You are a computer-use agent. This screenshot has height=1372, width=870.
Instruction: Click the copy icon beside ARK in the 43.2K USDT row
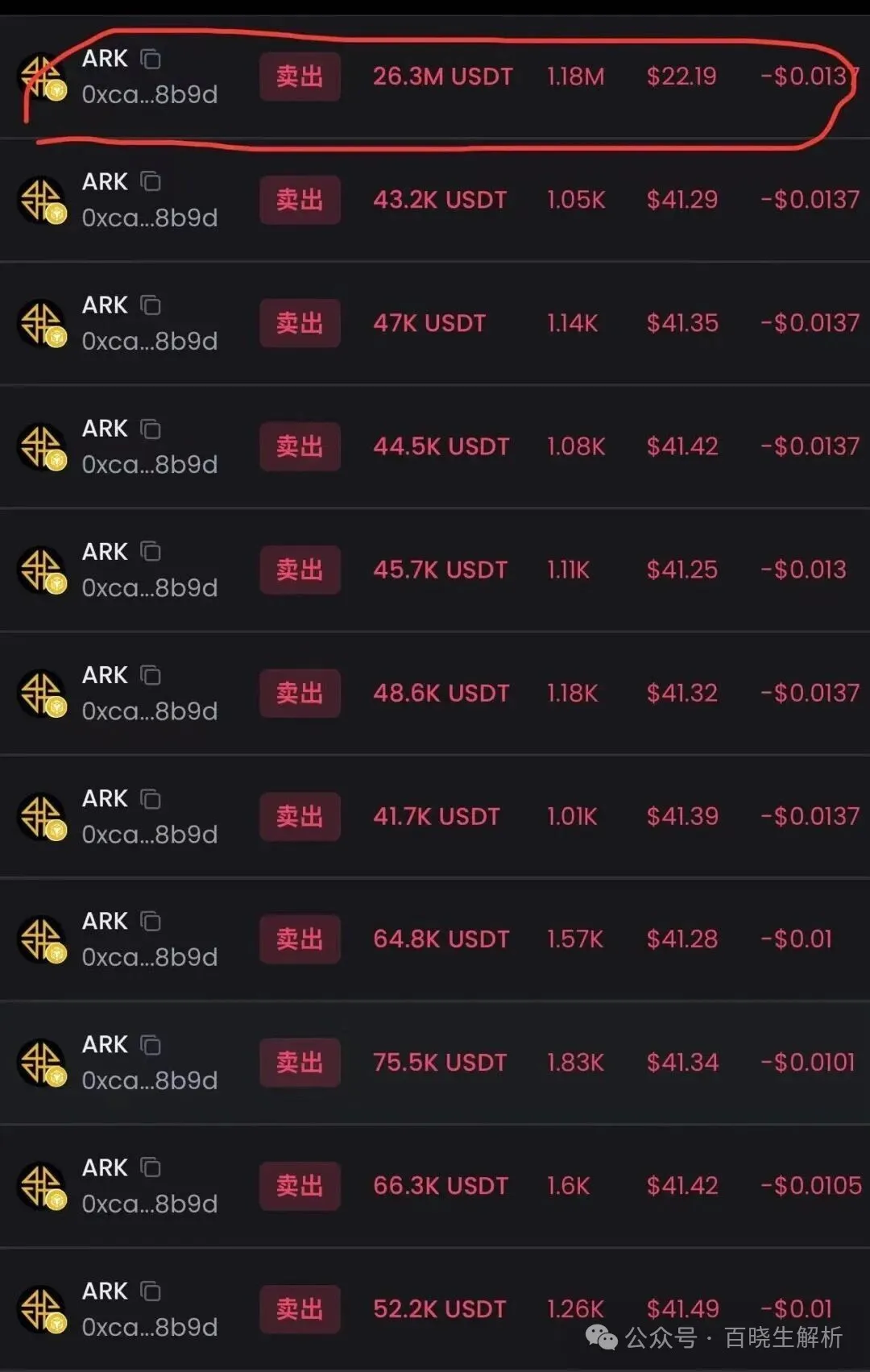(x=151, y=181)
